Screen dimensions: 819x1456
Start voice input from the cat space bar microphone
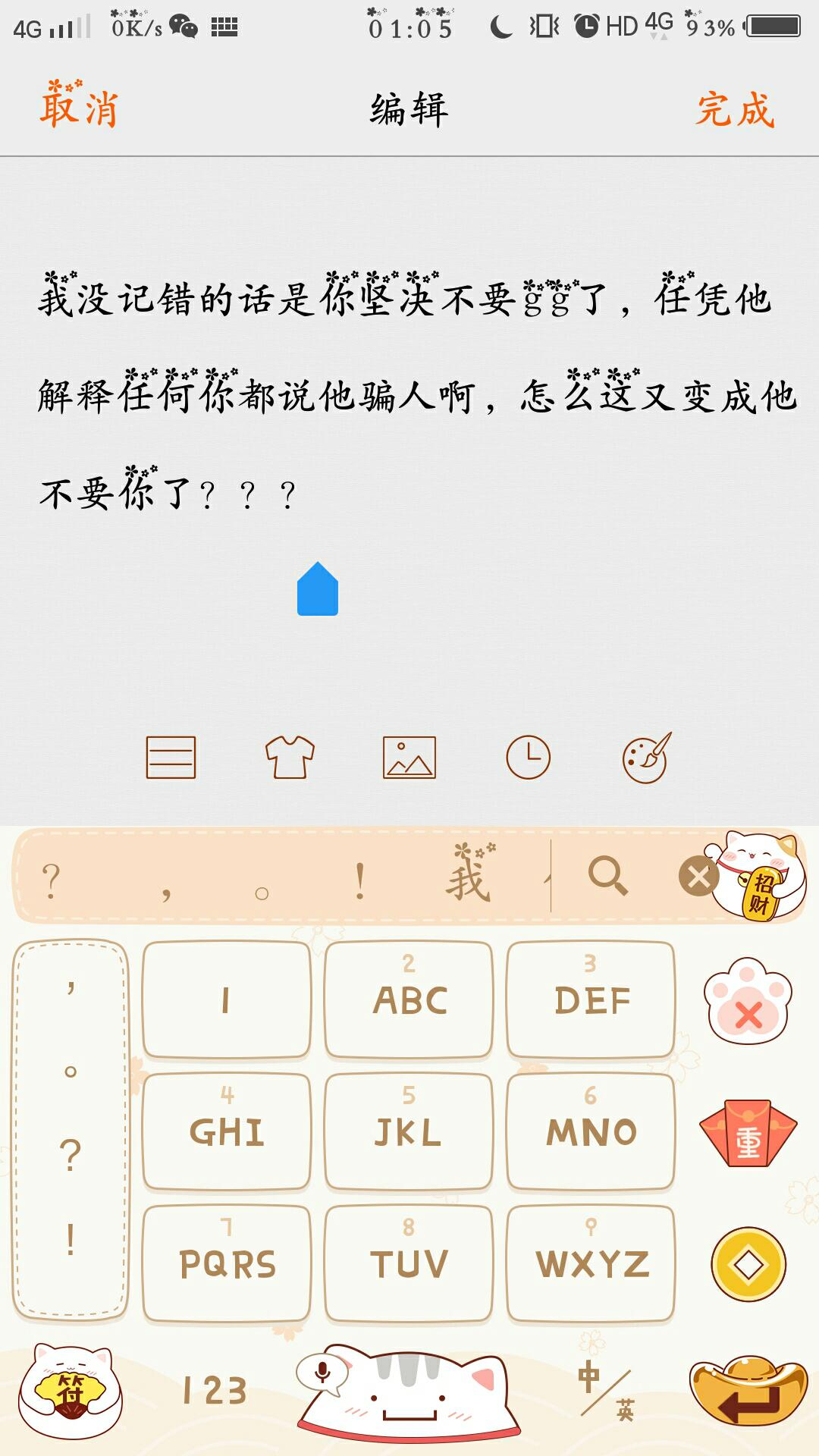[323, 1371]
